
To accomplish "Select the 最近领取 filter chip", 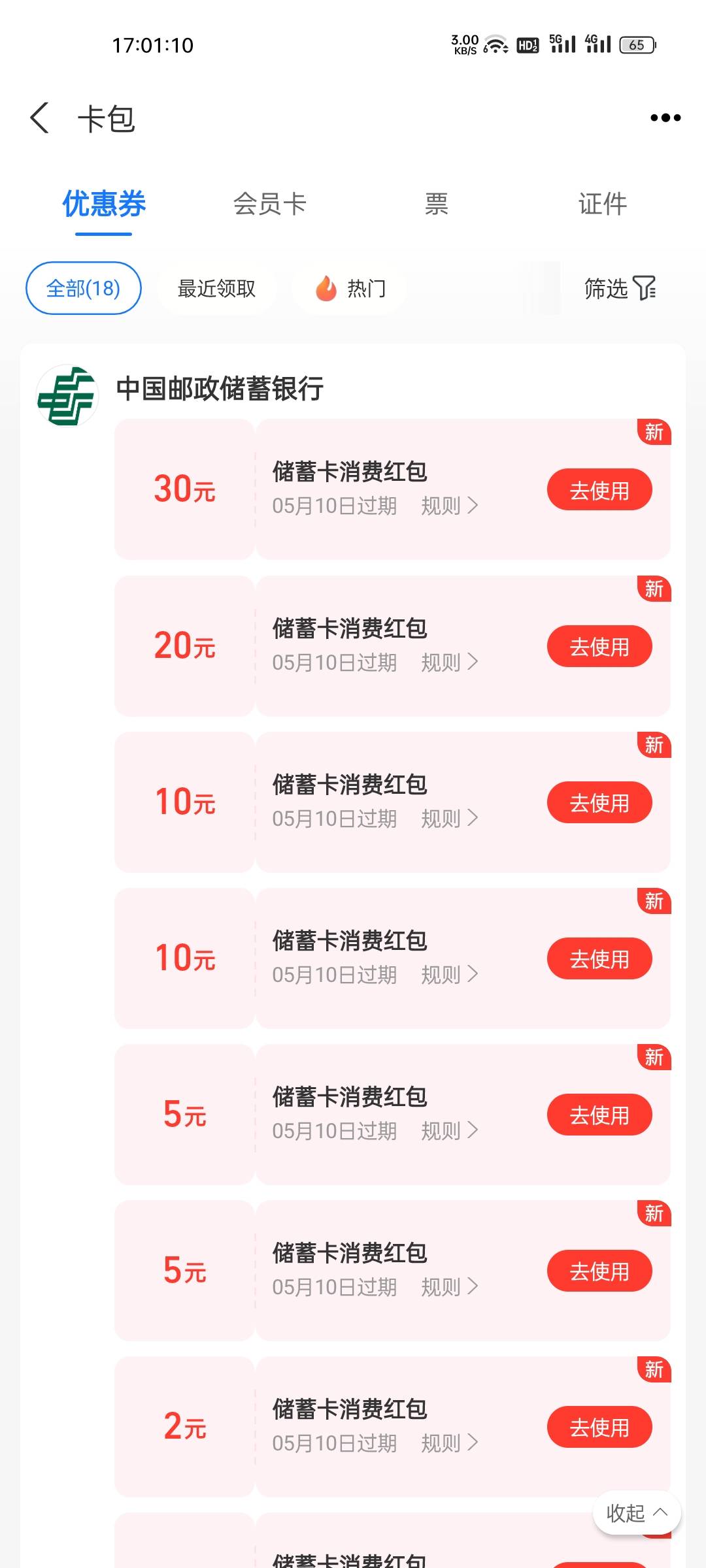I will [216, 288].
